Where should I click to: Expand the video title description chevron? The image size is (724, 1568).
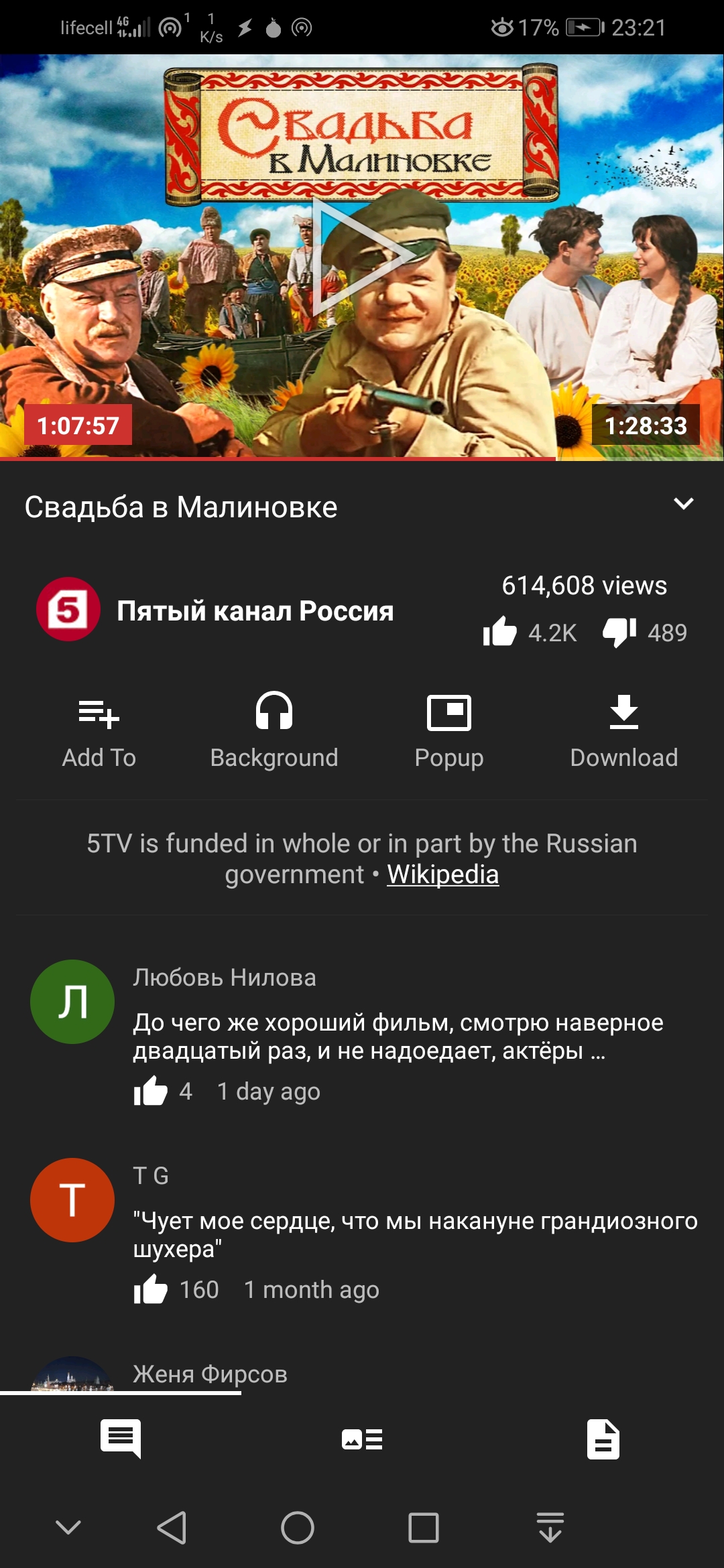(683, 504)
